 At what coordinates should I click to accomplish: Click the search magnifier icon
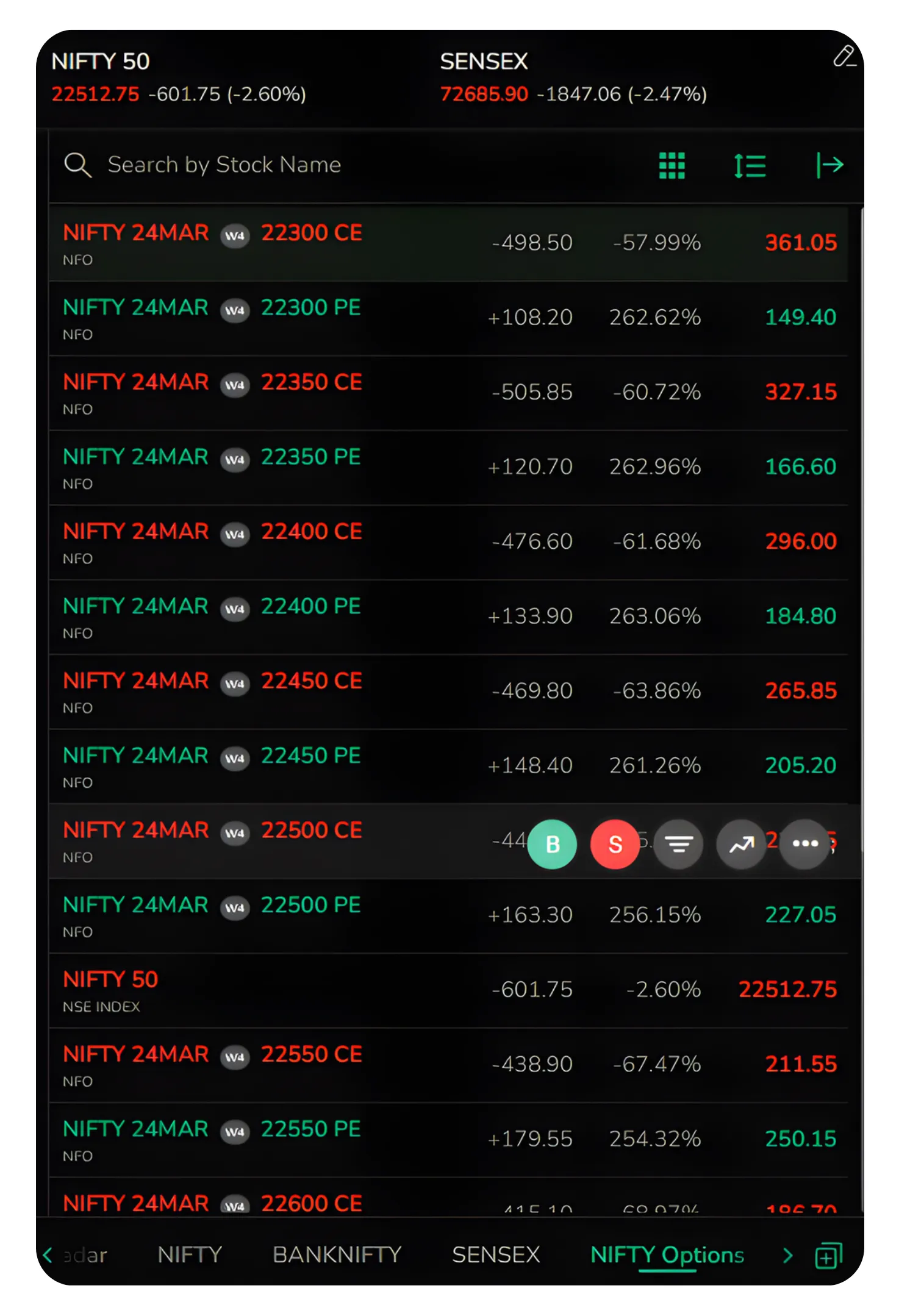click(x=77, y=164)
